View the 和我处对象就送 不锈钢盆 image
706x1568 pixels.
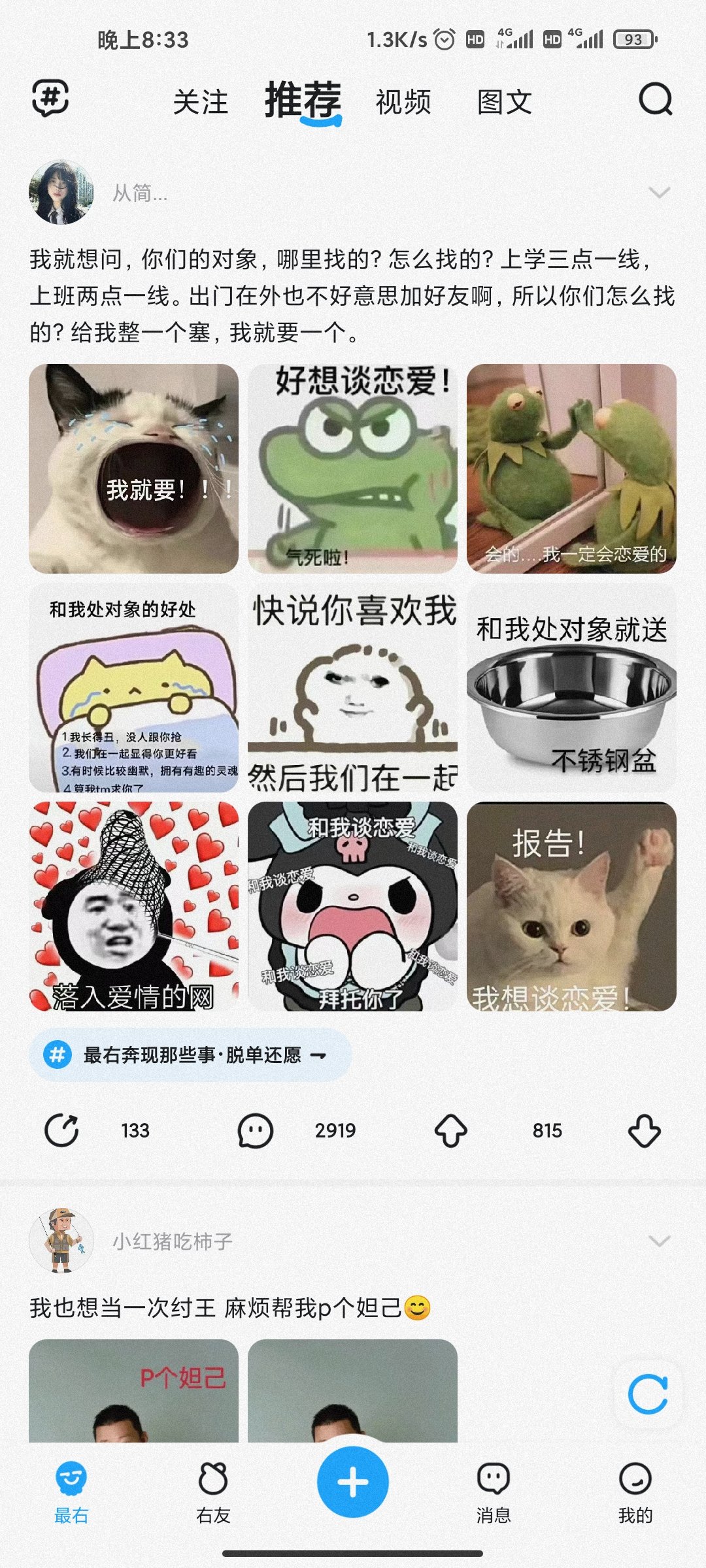click(x=571, y=687)
